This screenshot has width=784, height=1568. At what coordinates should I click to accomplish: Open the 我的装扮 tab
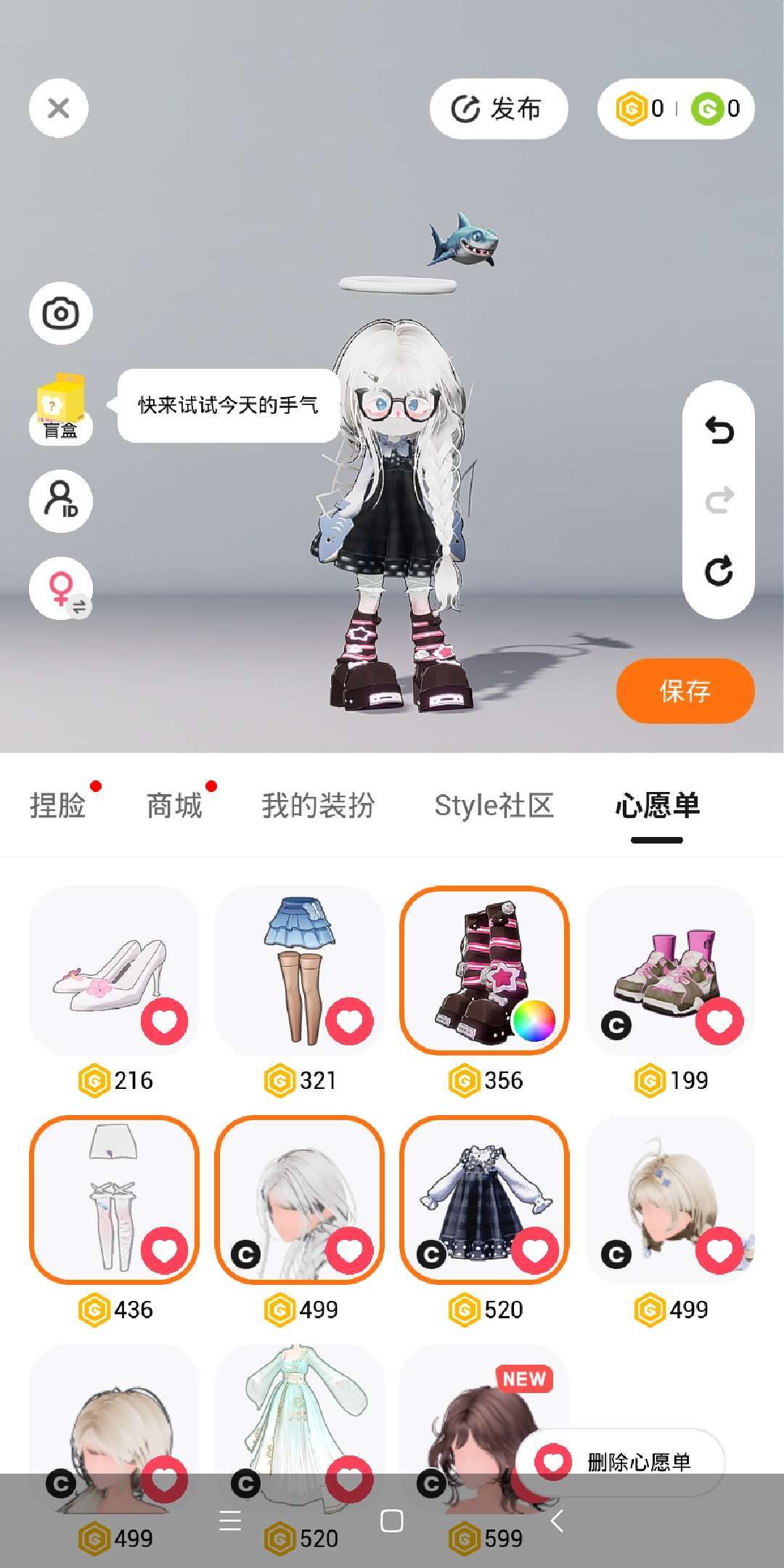point(318,806)
